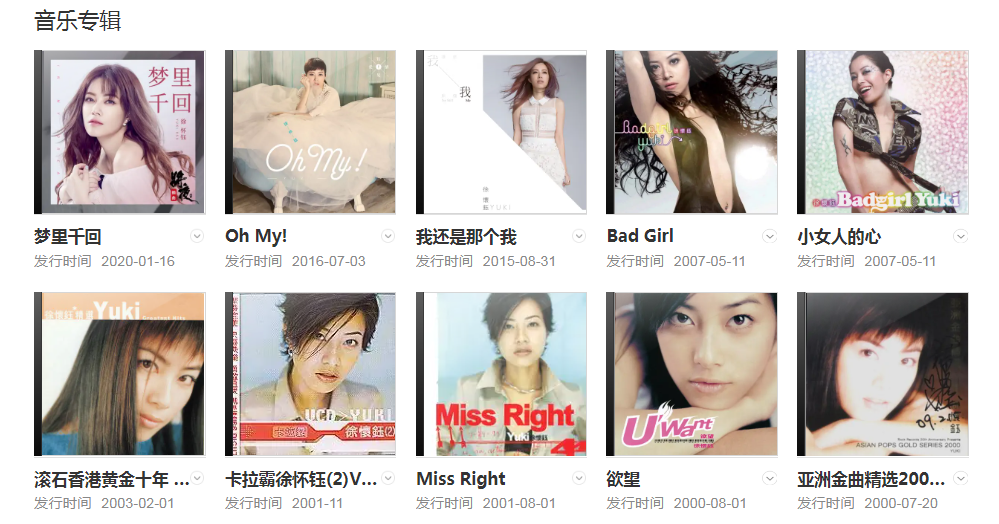Expand the arrow beside 我还是那个我
Screen dimensions: 999x524
click(579, 237)
